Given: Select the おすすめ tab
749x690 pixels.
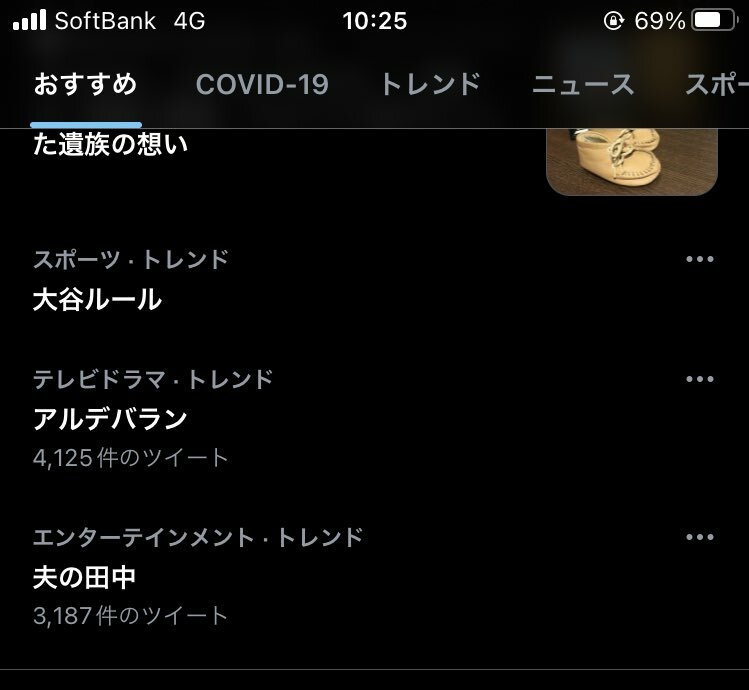Looking at the screenshot, I should coord(85,85).
